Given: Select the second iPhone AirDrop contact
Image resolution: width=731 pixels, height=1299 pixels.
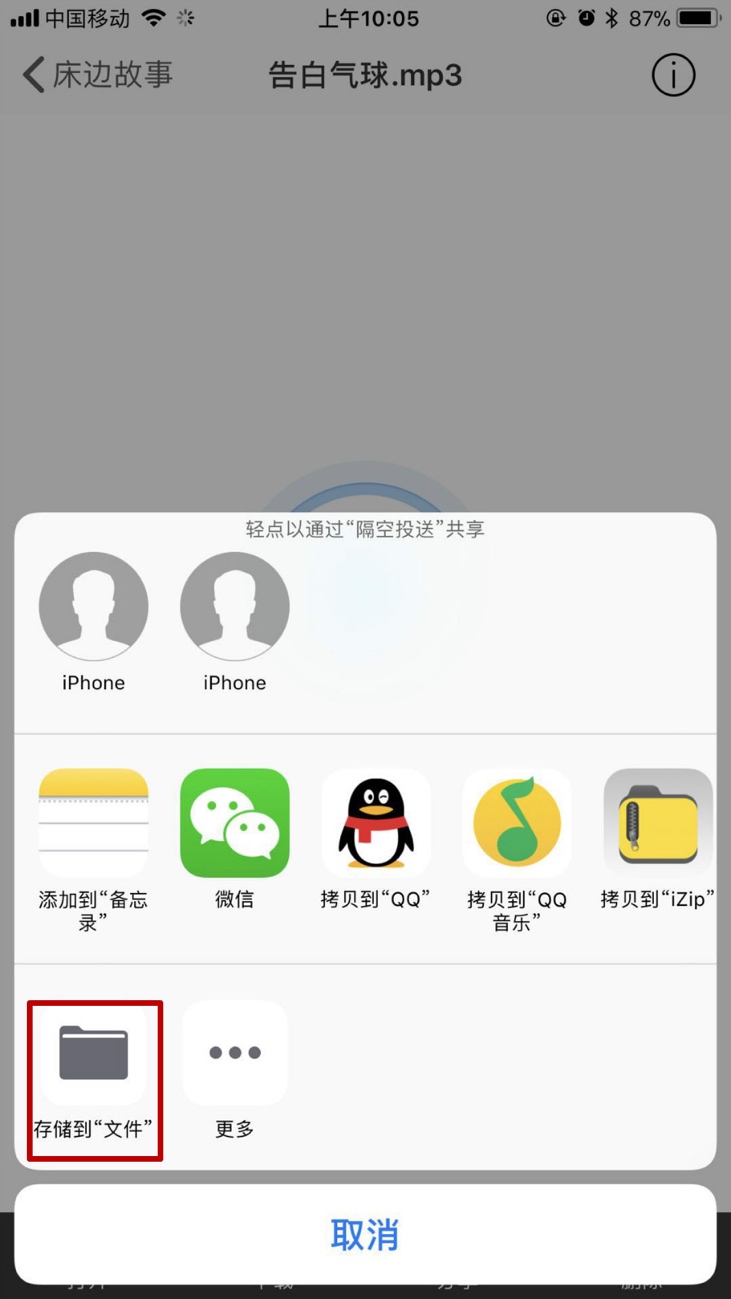Looking at the screenshot, I should [234, 606].
